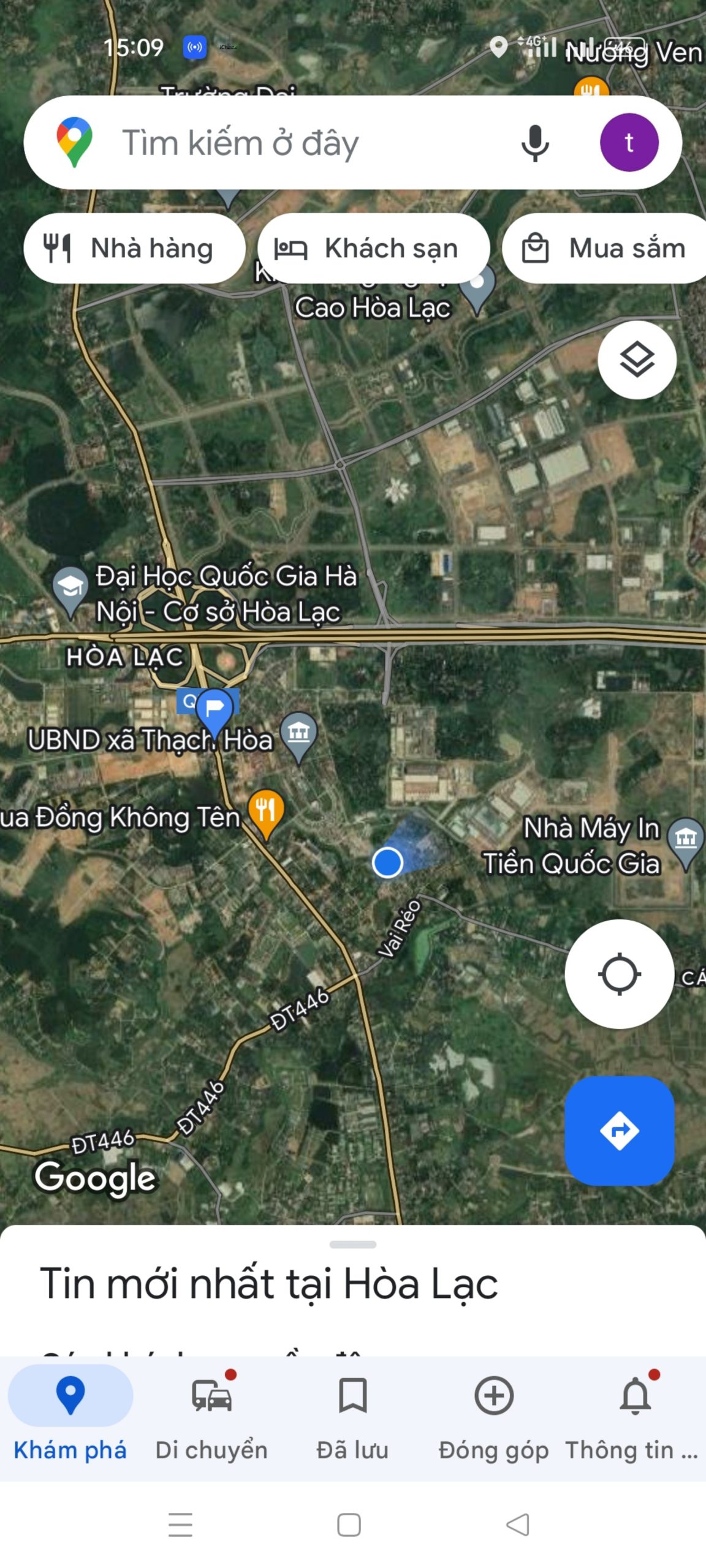Center map on my location
This screenshot has width=706, height=1568.
[619, 974]
